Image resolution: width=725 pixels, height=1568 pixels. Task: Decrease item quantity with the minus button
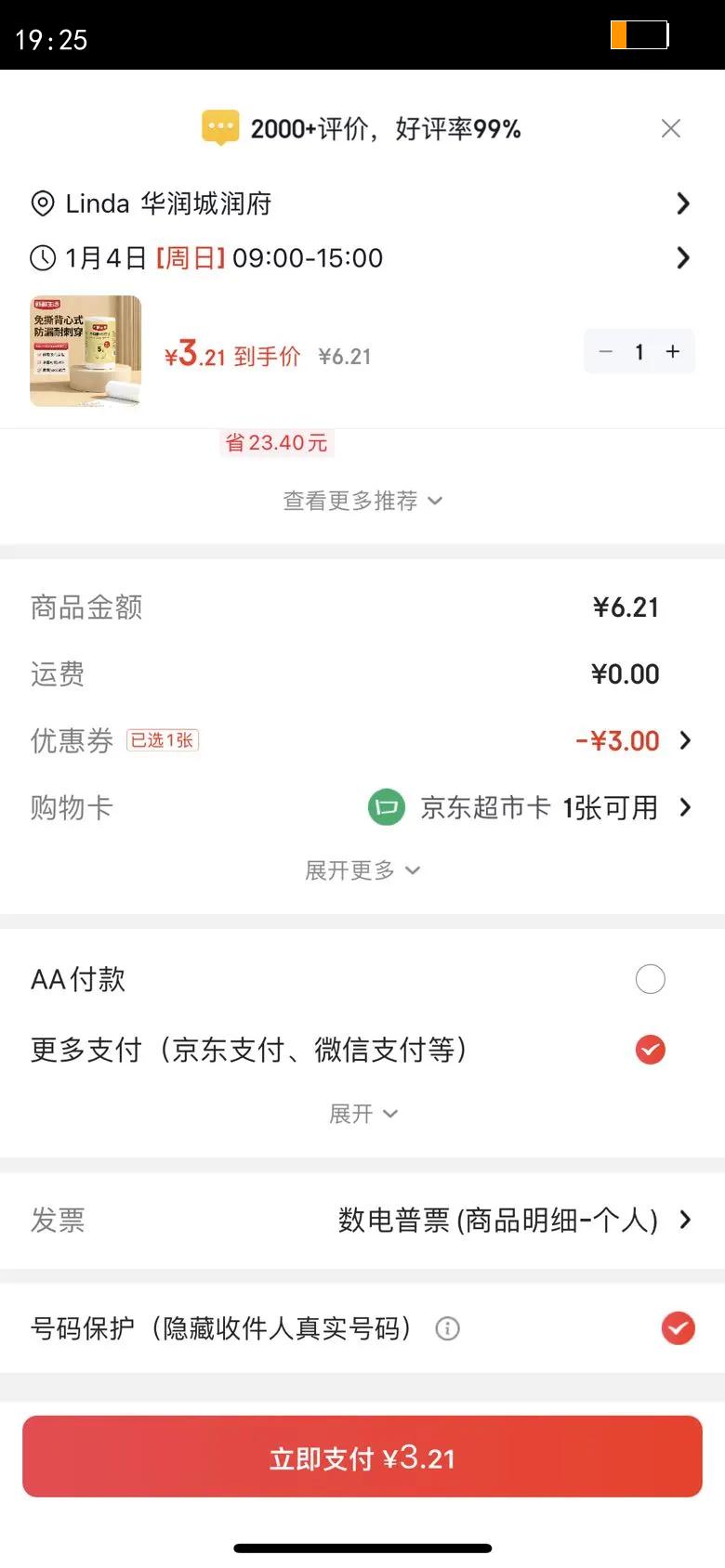click(x=605, y=351)
